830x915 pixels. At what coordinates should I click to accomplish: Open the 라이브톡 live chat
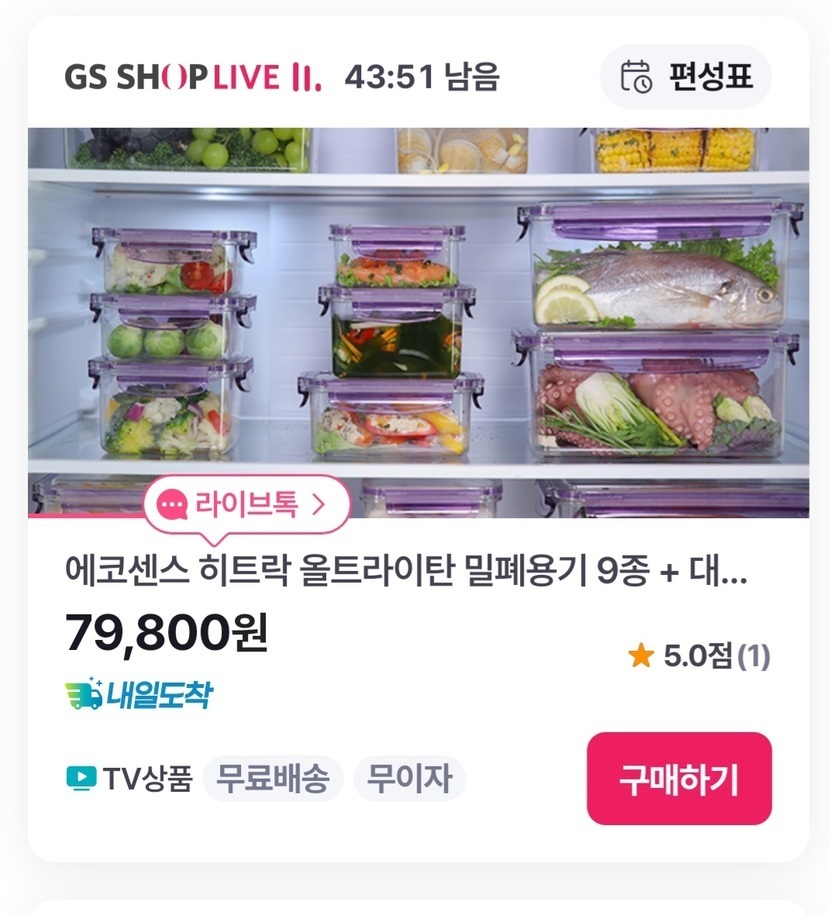[x=247, y=505]
